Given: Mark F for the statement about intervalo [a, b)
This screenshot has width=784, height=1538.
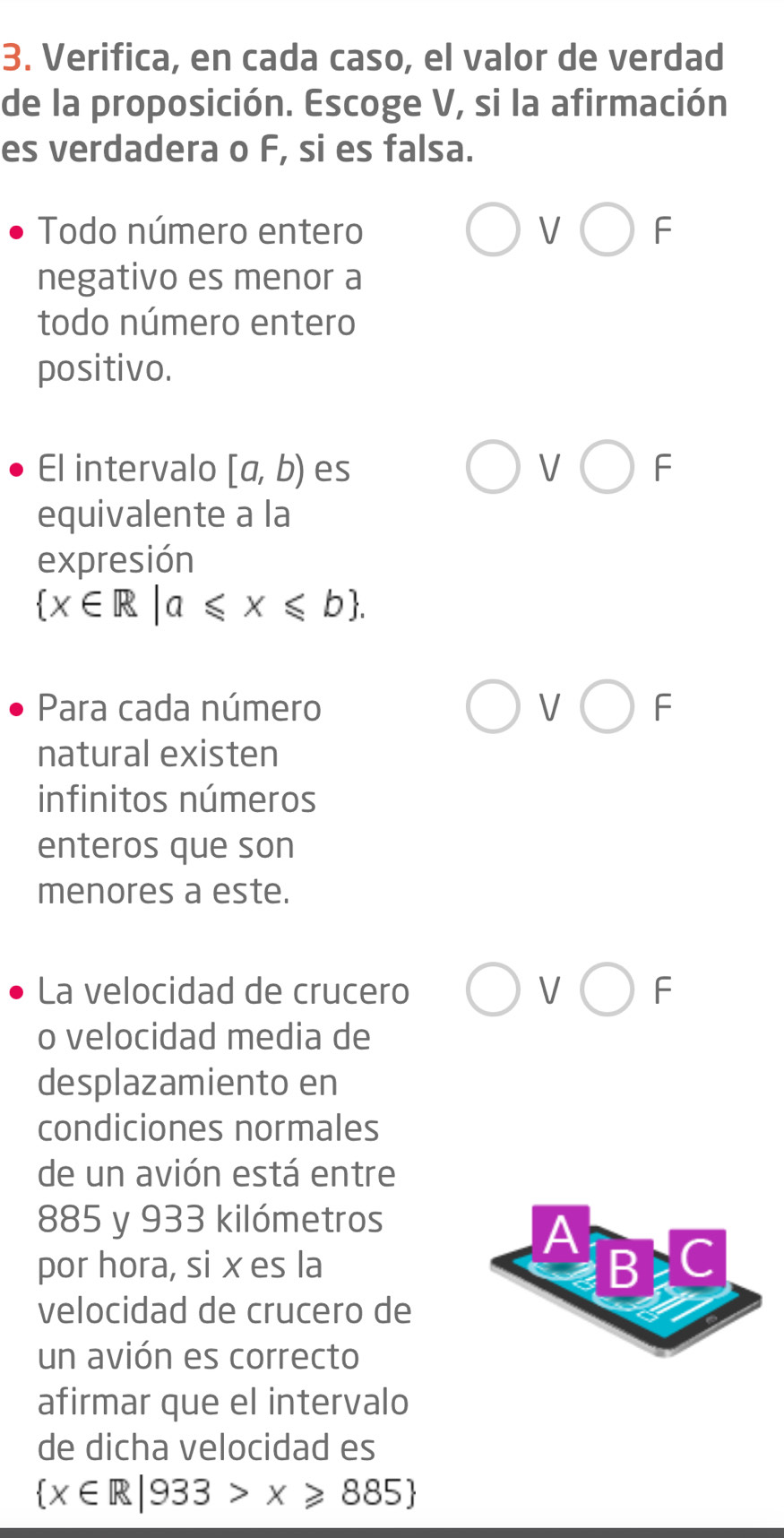Looking at the screenshot, I should pyautogui.click(x=607, y=468).
